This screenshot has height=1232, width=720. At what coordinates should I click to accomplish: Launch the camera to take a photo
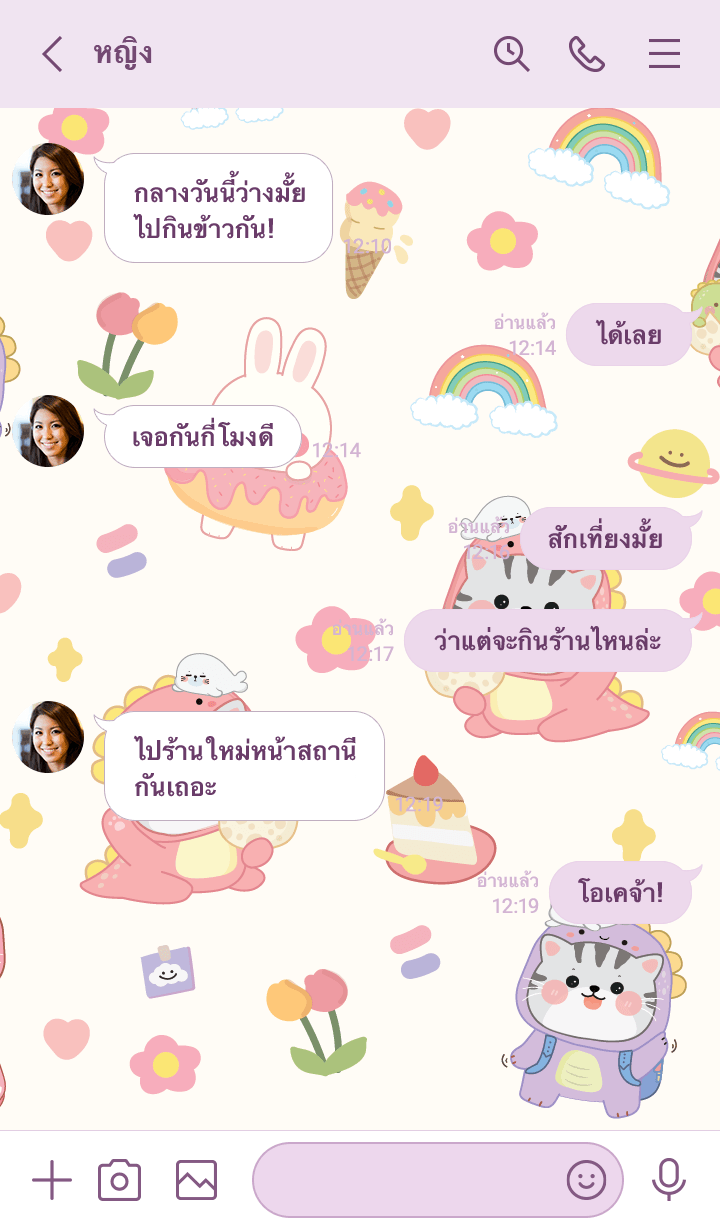119,1180
